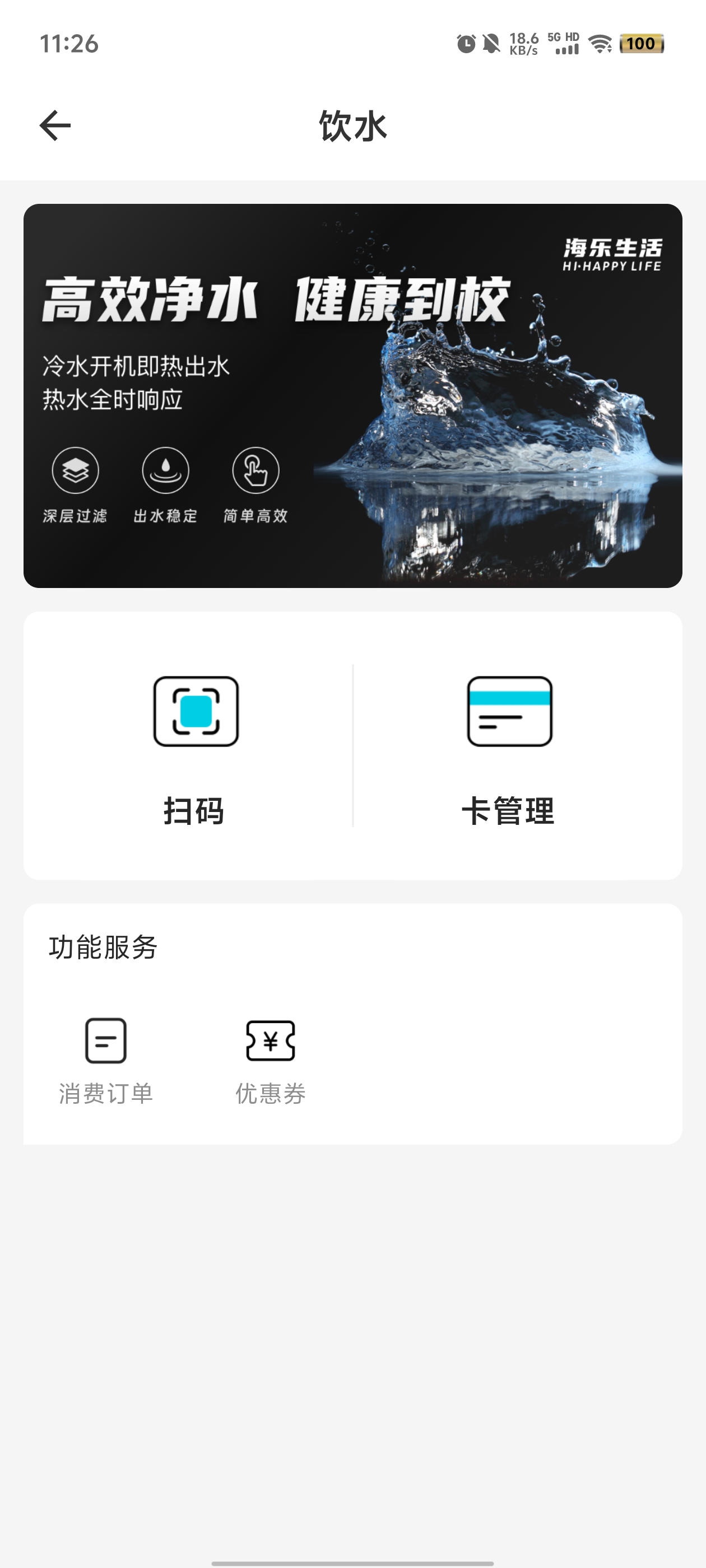Tap the back arrow icon

coord(55,126)
